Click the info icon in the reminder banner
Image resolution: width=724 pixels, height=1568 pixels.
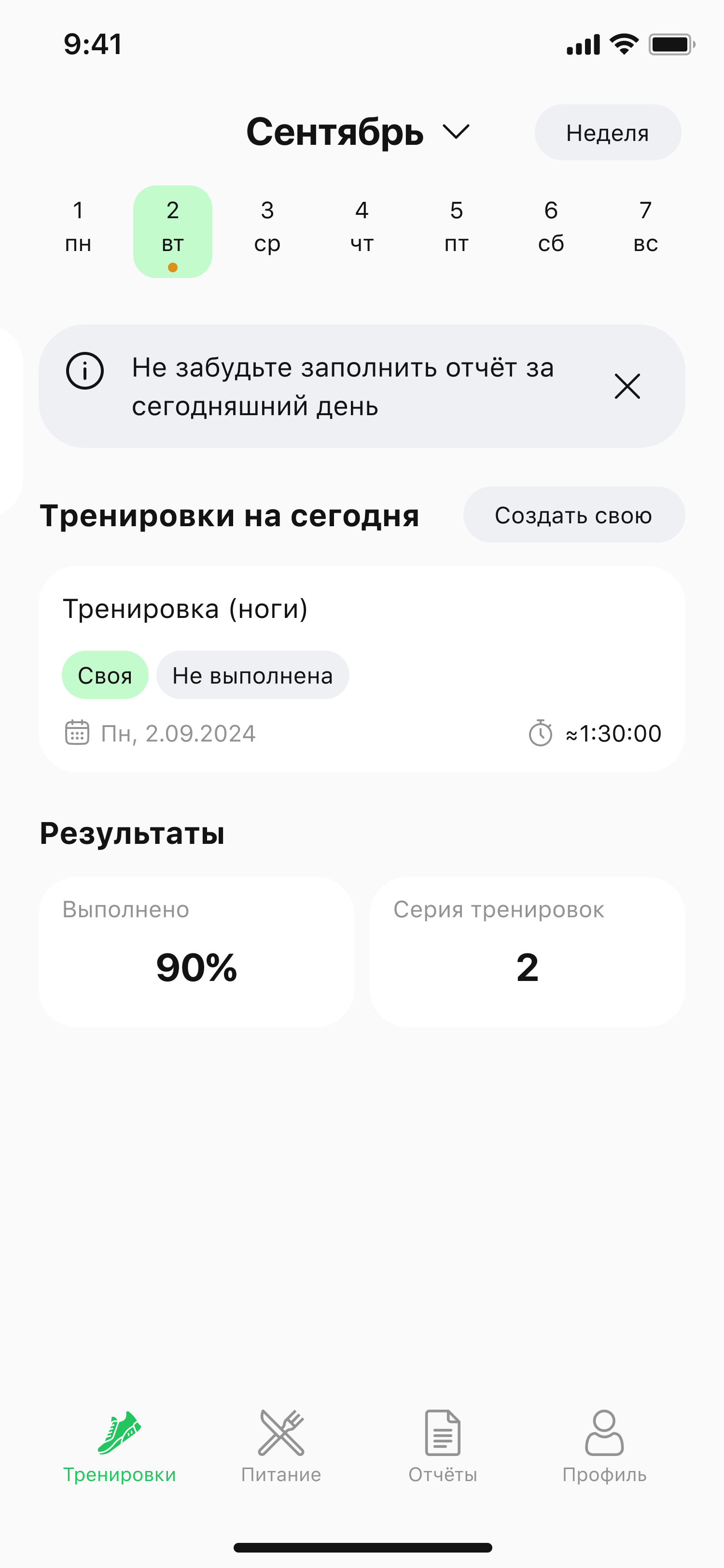click(85, 372)
